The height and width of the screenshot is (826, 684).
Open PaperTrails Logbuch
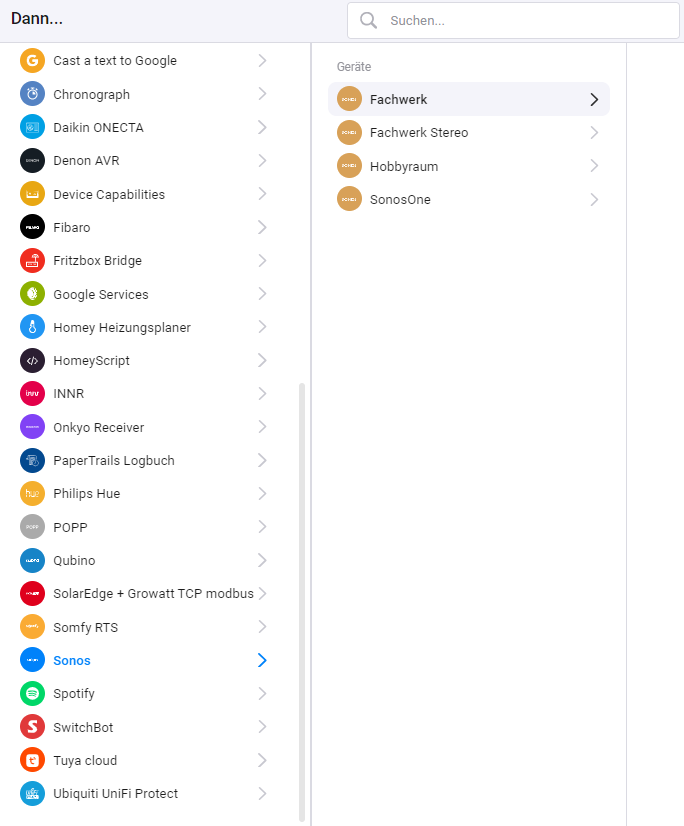click(143, 460)
